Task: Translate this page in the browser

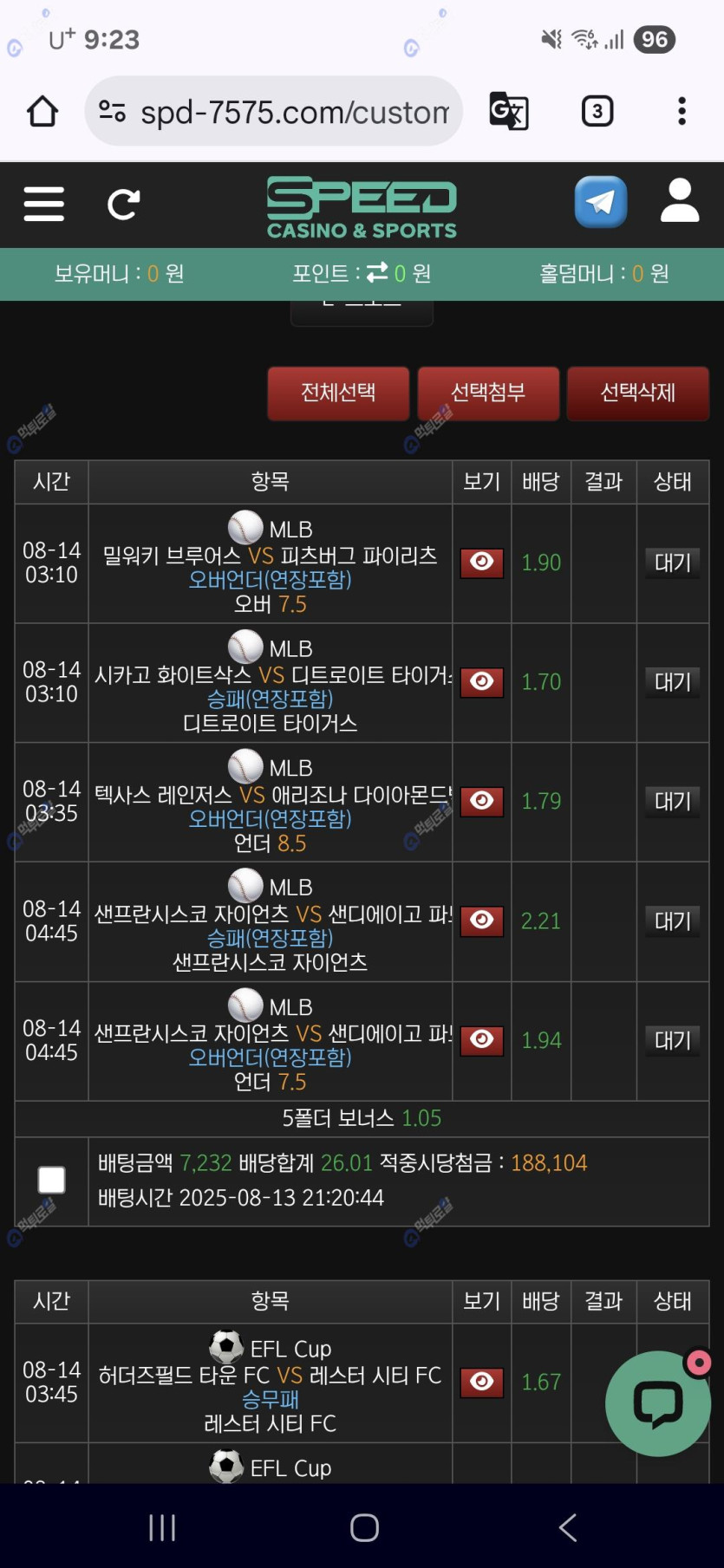Action: click(x=509, y=111)
